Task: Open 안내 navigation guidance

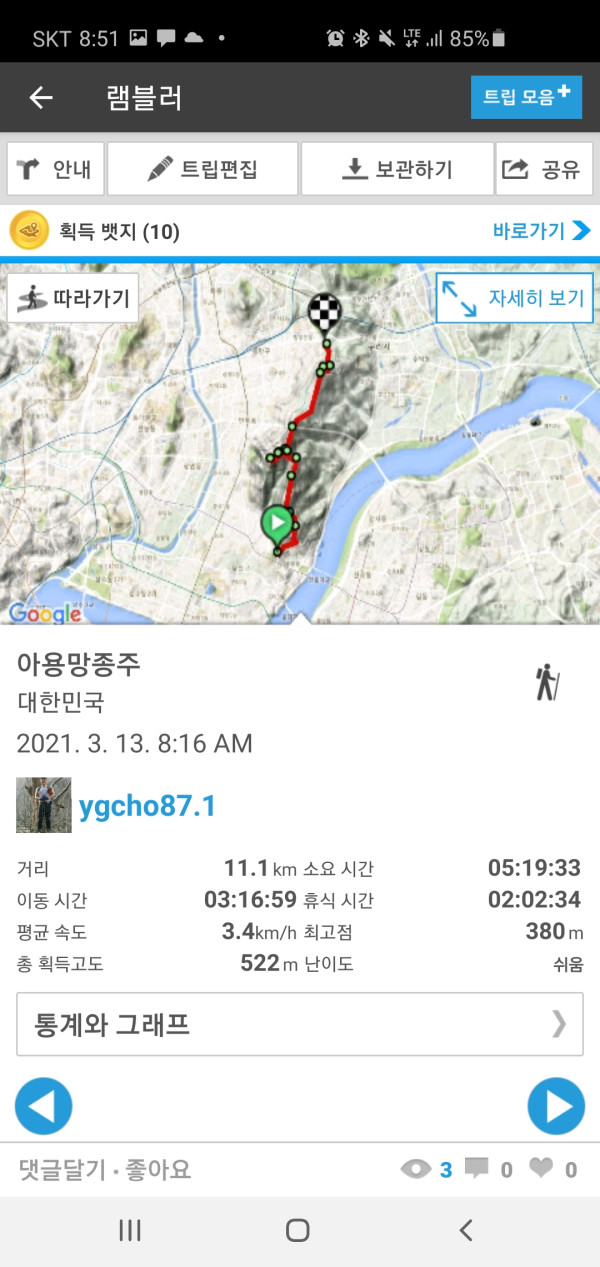Action: tap(55, 169)
